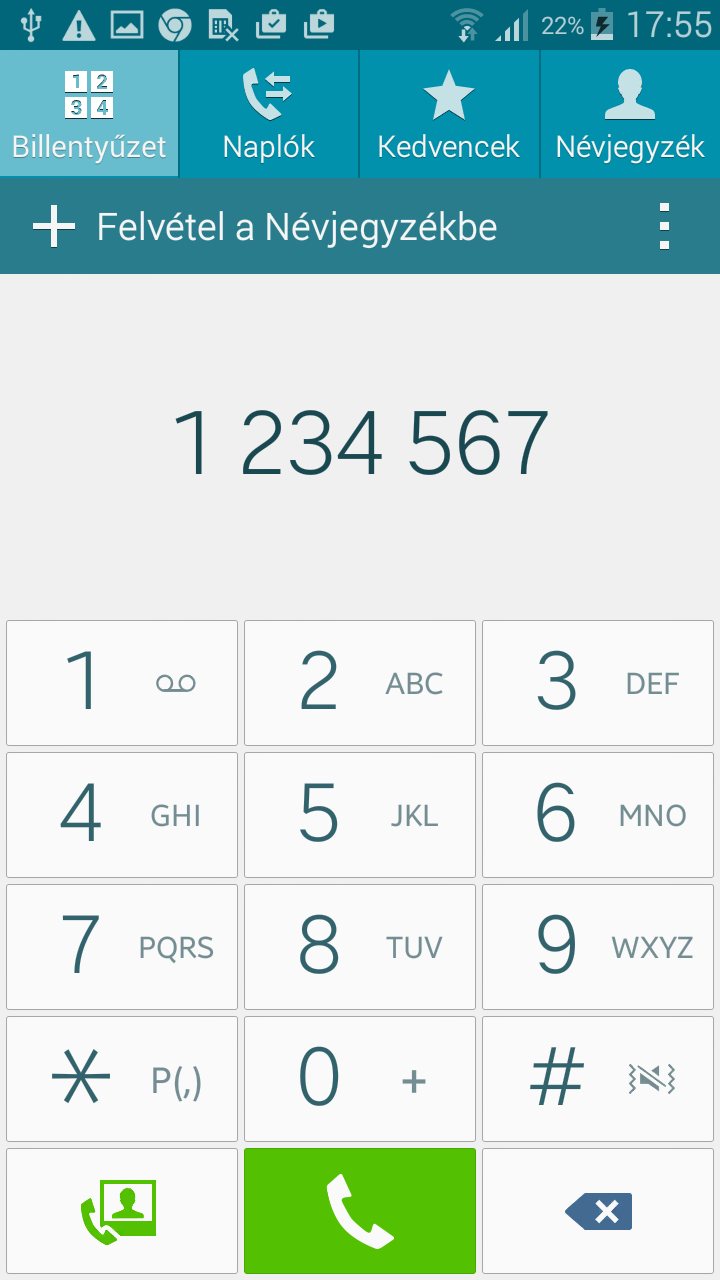The width and height of the screenshot is (720, 1280).
Task: Tap the hash key
Action: [x=598, y=1079]
